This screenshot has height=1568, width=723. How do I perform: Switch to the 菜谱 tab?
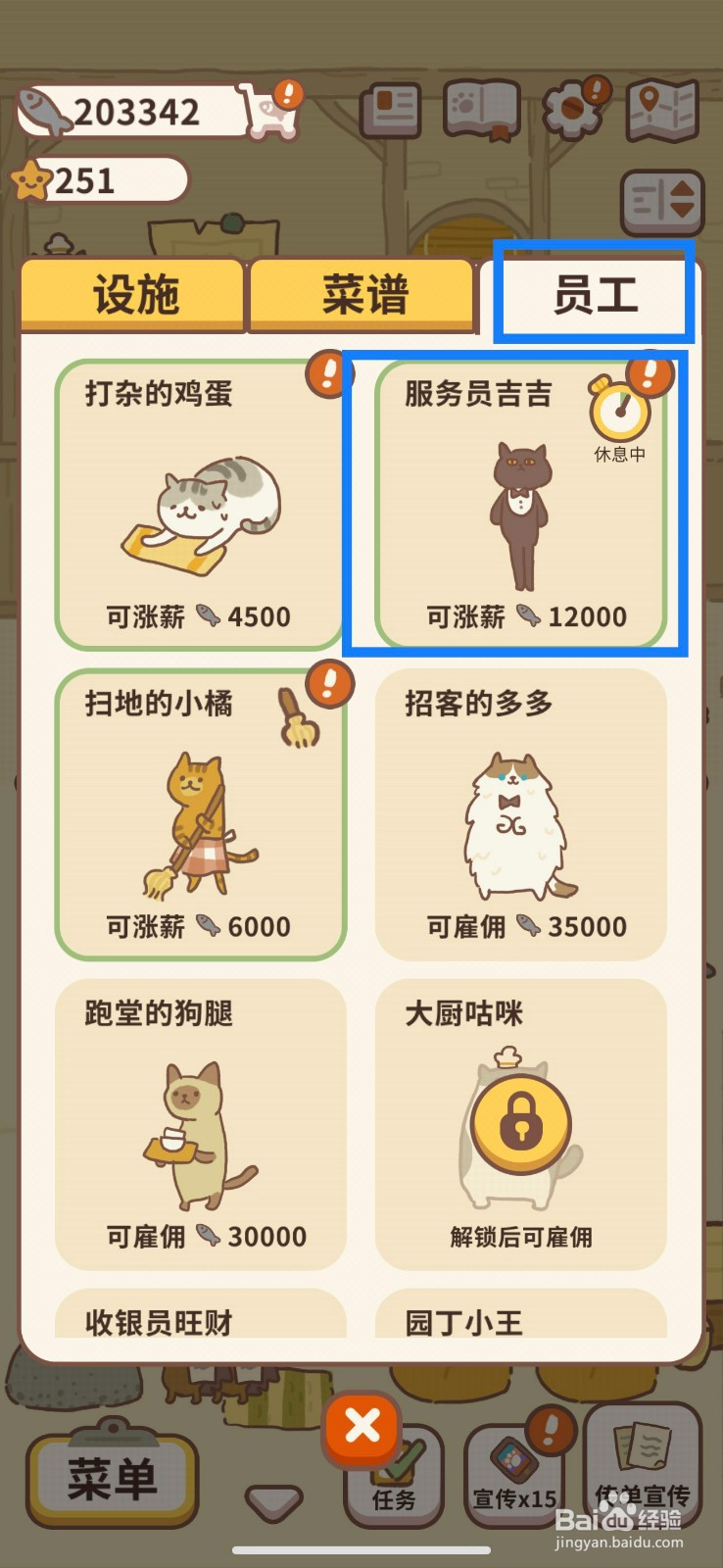pyautogui.click(x=361, y=294)
